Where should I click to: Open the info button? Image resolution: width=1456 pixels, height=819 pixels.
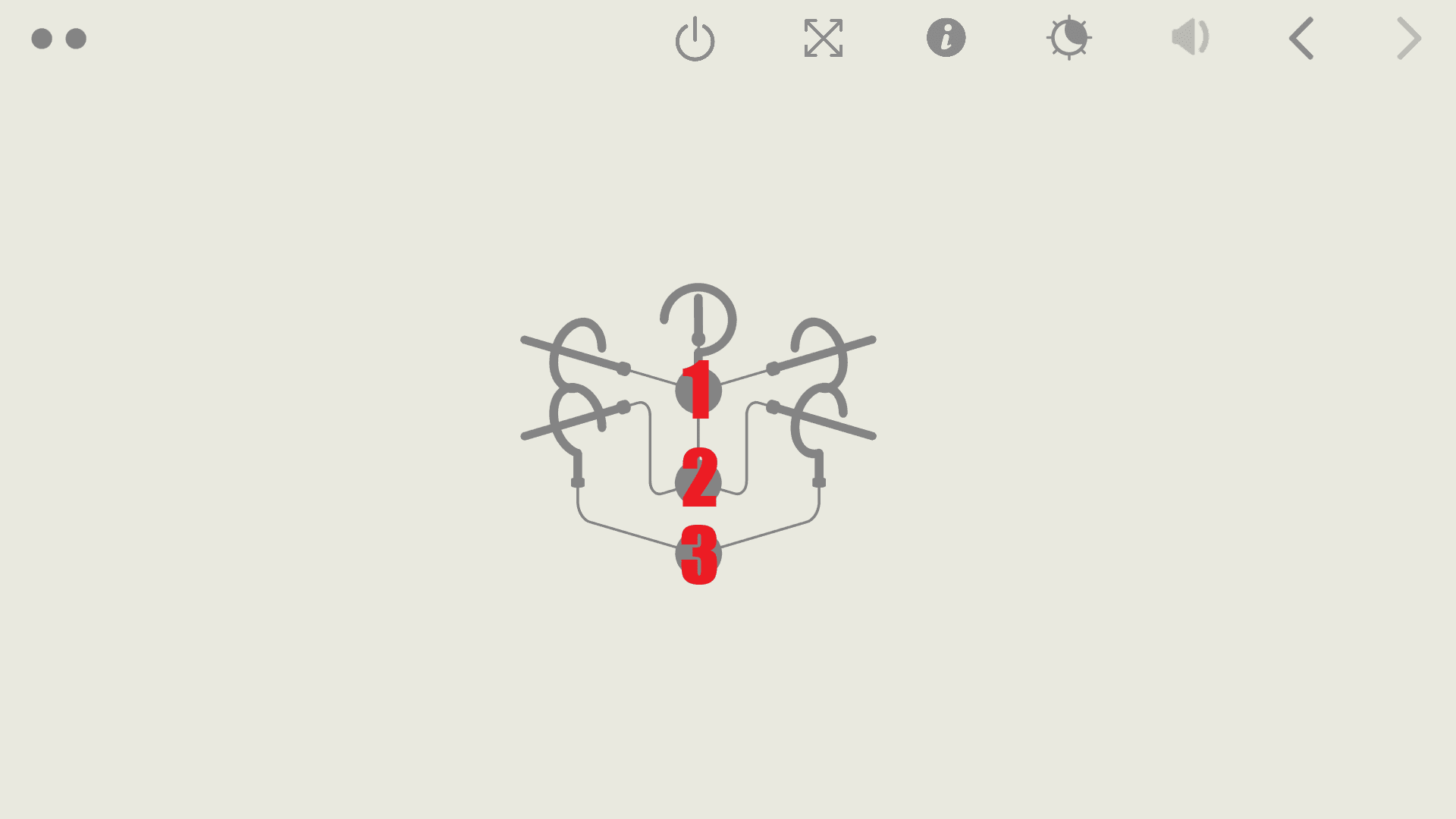[x=946, y=38]
